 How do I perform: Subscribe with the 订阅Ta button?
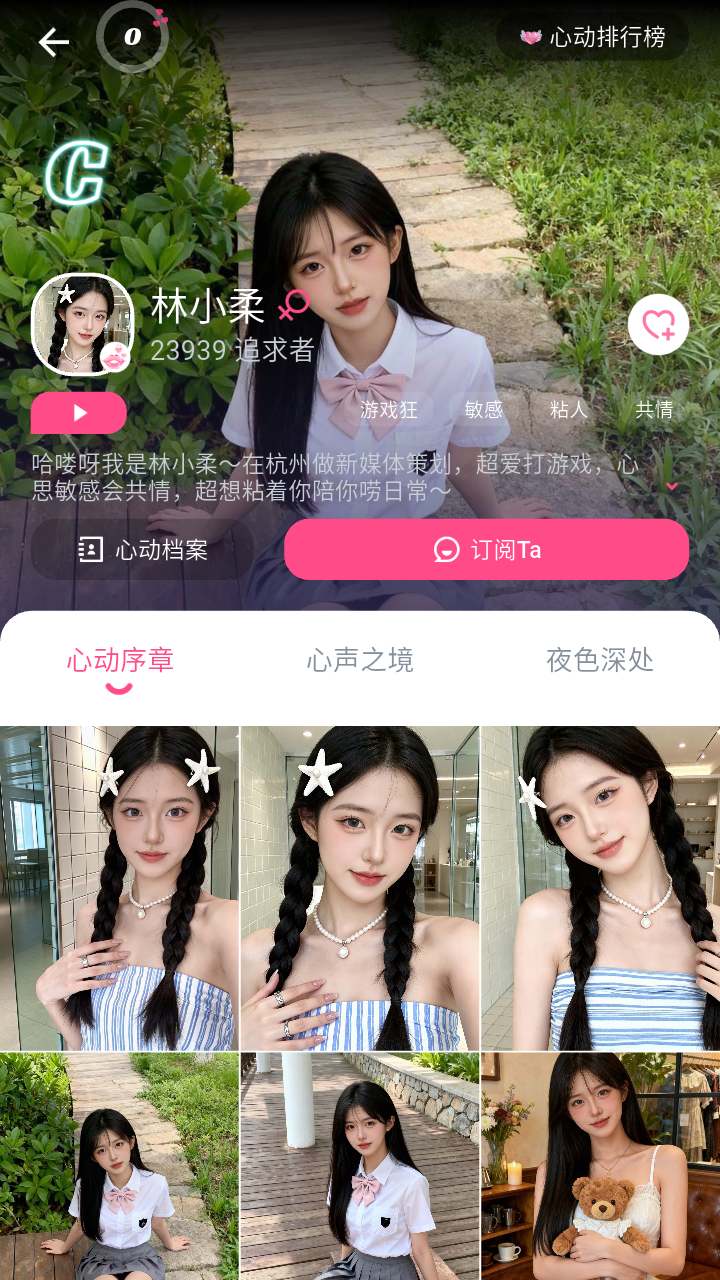486,549
